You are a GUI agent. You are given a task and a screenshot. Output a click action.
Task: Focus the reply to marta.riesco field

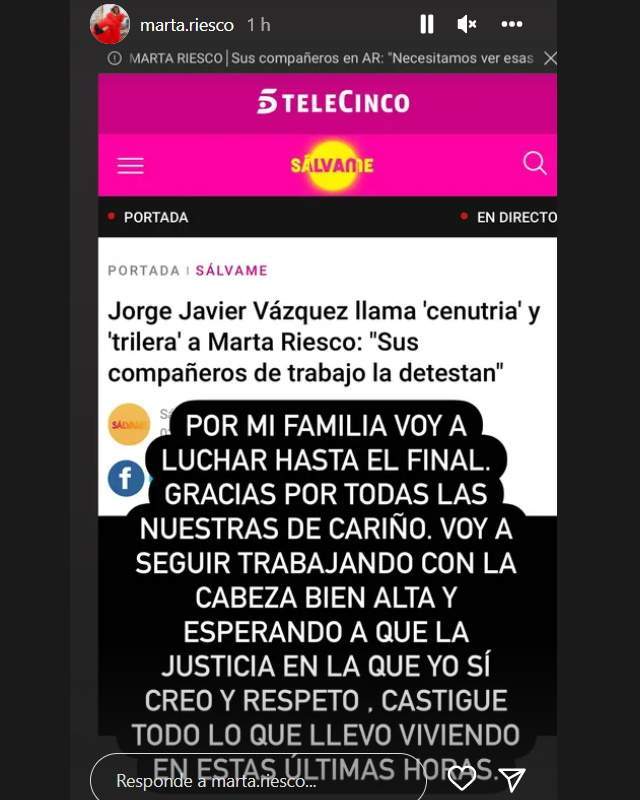pos(258,780)
